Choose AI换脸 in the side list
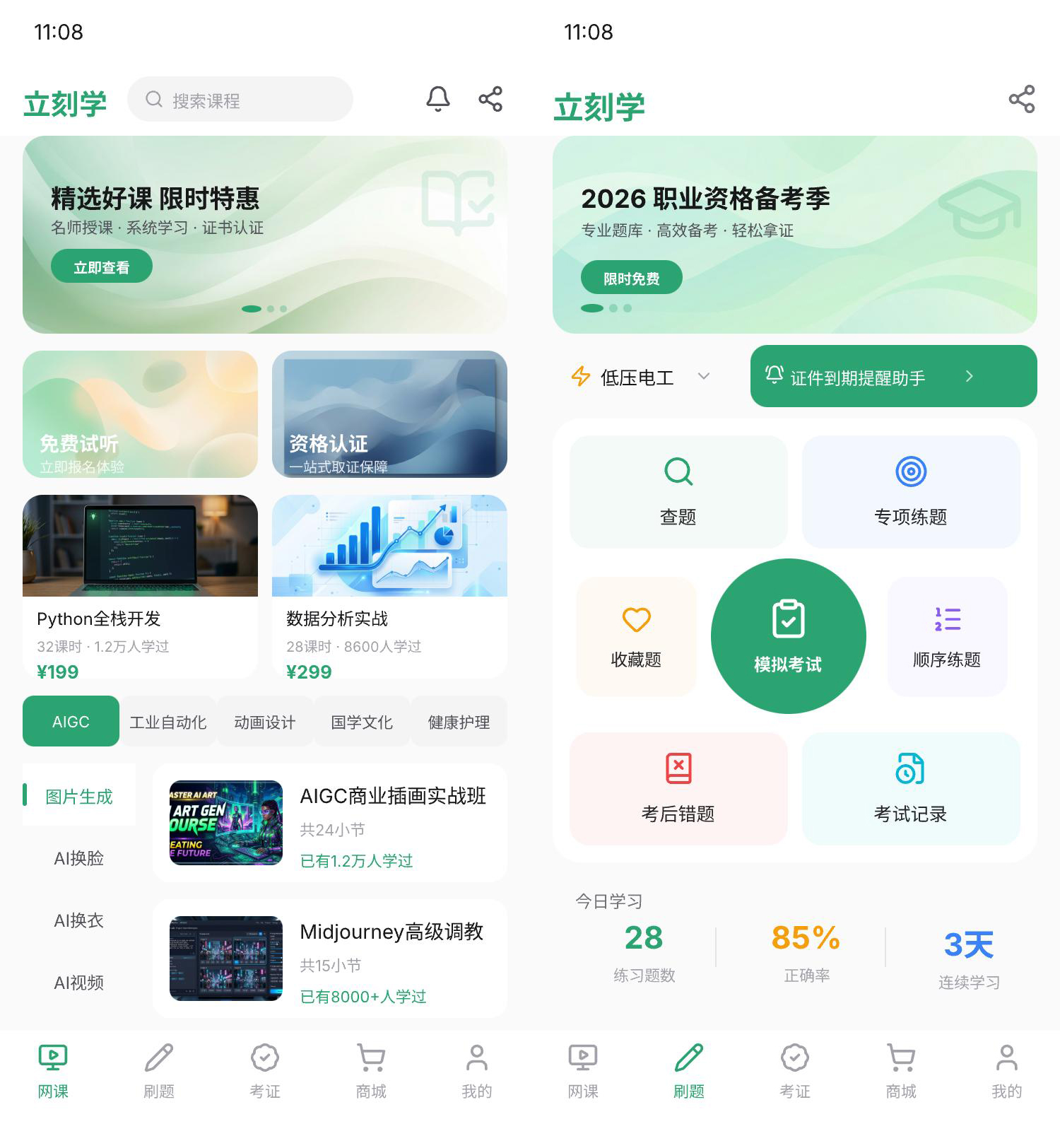Viewport: 1060px width, 1148px height. coord(79,858)
